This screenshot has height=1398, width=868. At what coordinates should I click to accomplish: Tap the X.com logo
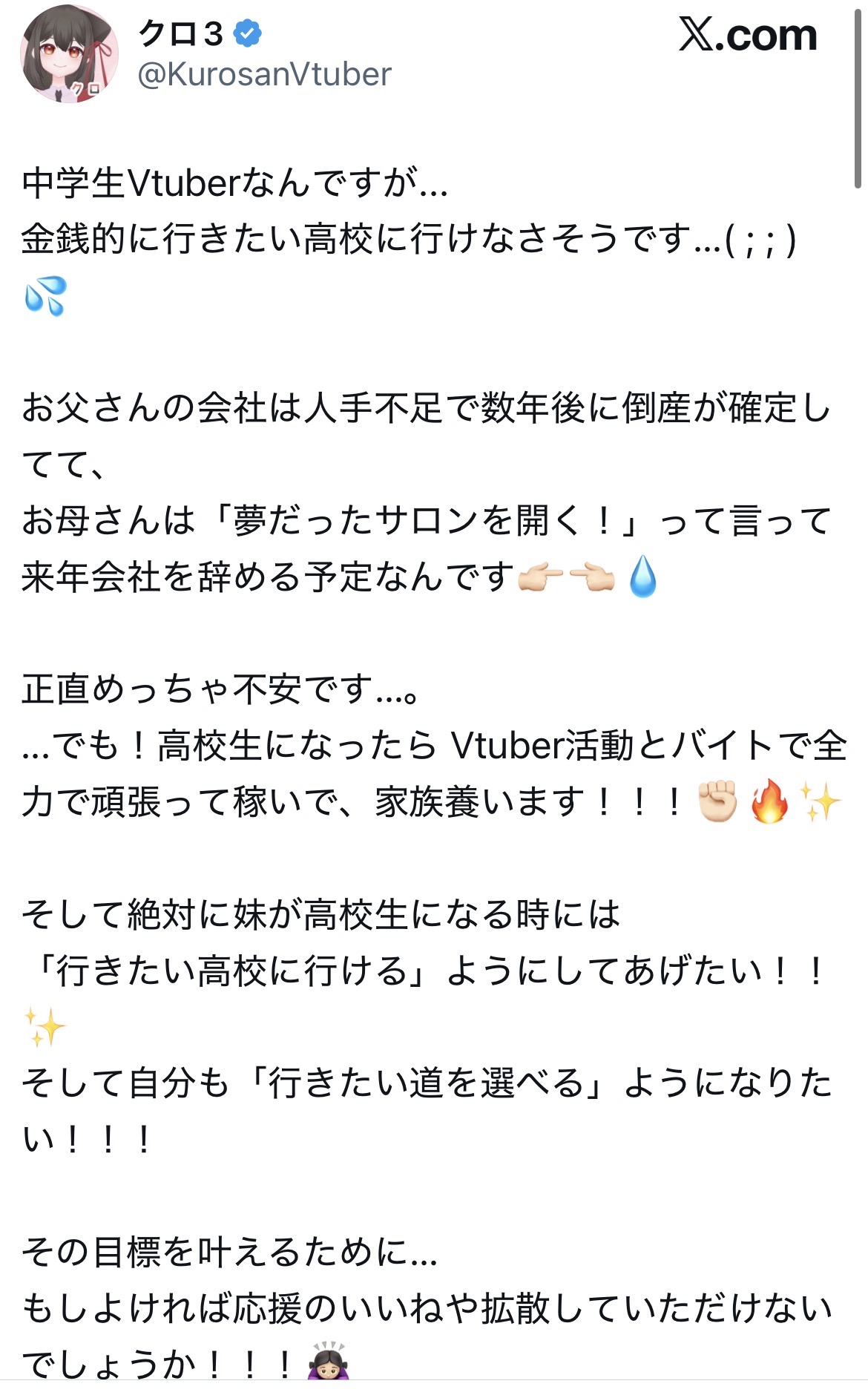coord(747,35)
